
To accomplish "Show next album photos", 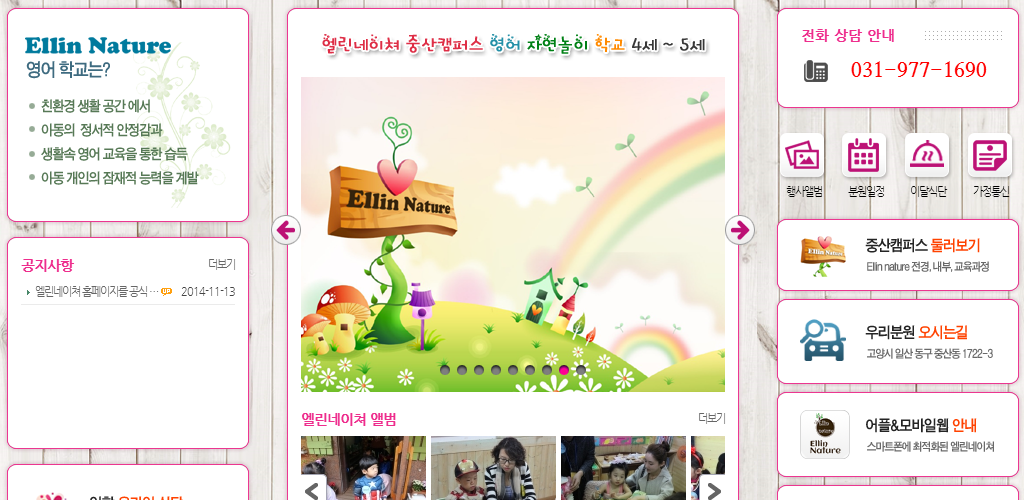I will click(x=712, y=490).
